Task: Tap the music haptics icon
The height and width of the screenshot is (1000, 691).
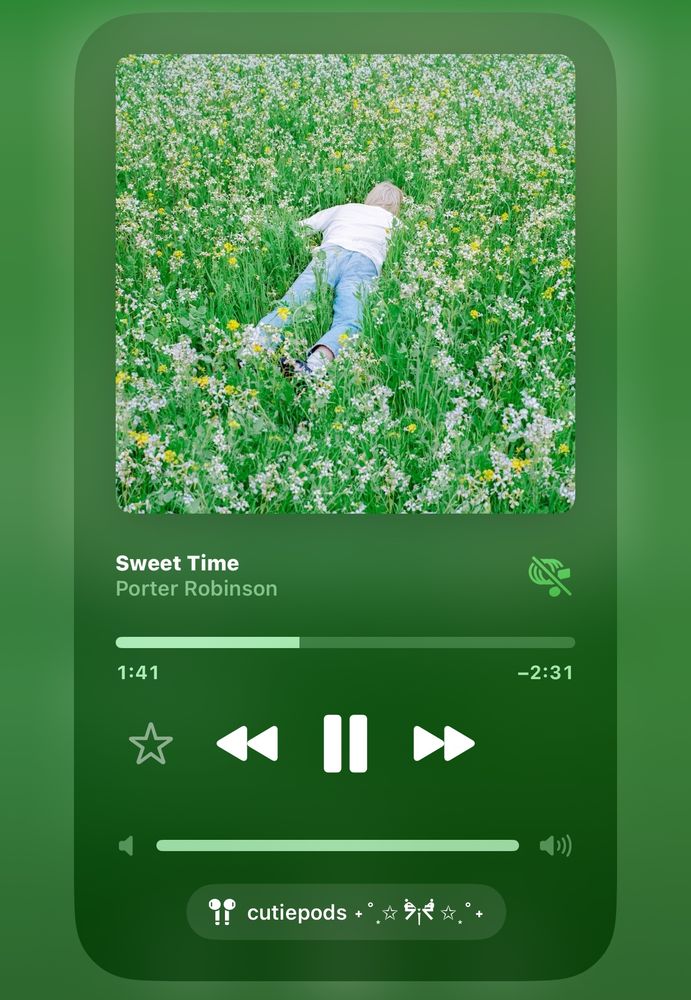Action: coord(549,576)
